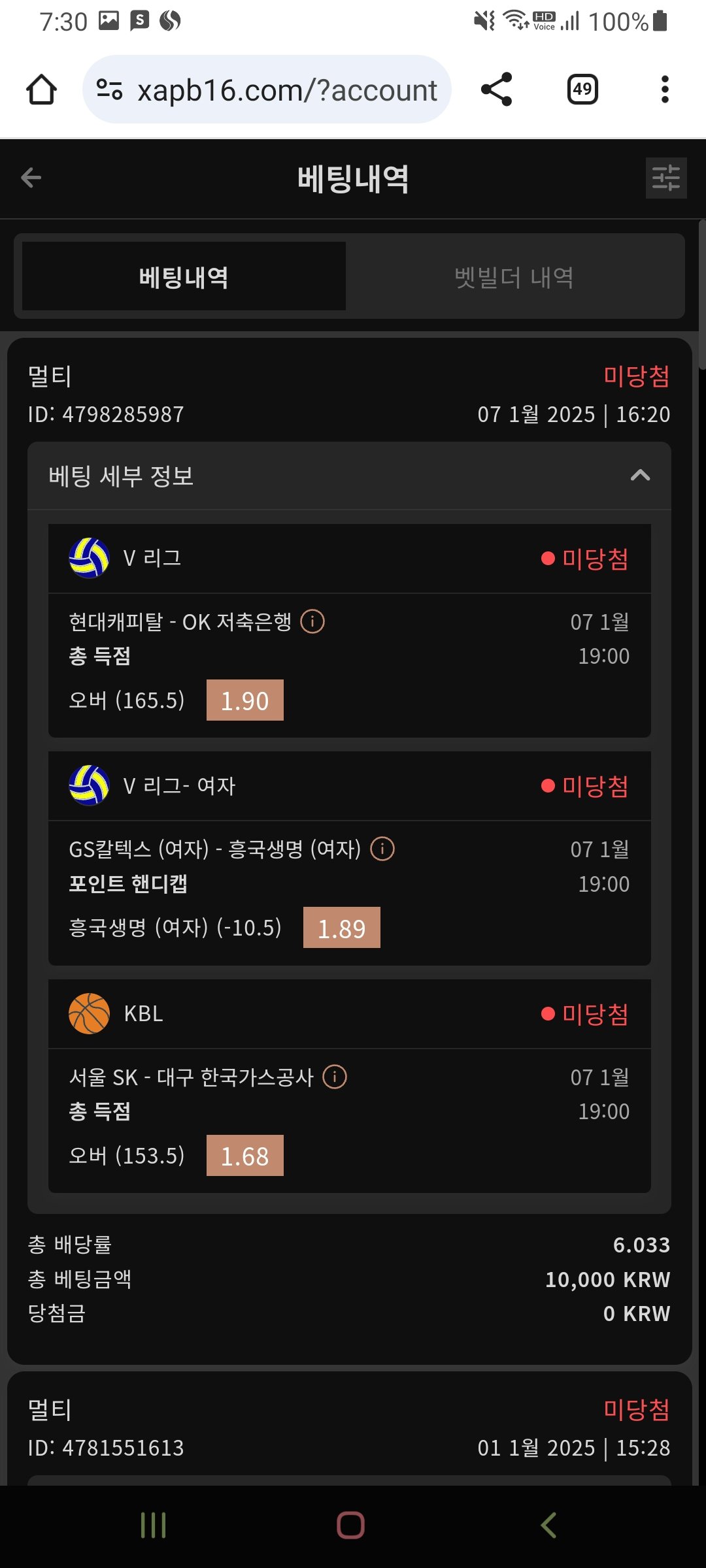Share the current page

(496, 90)
